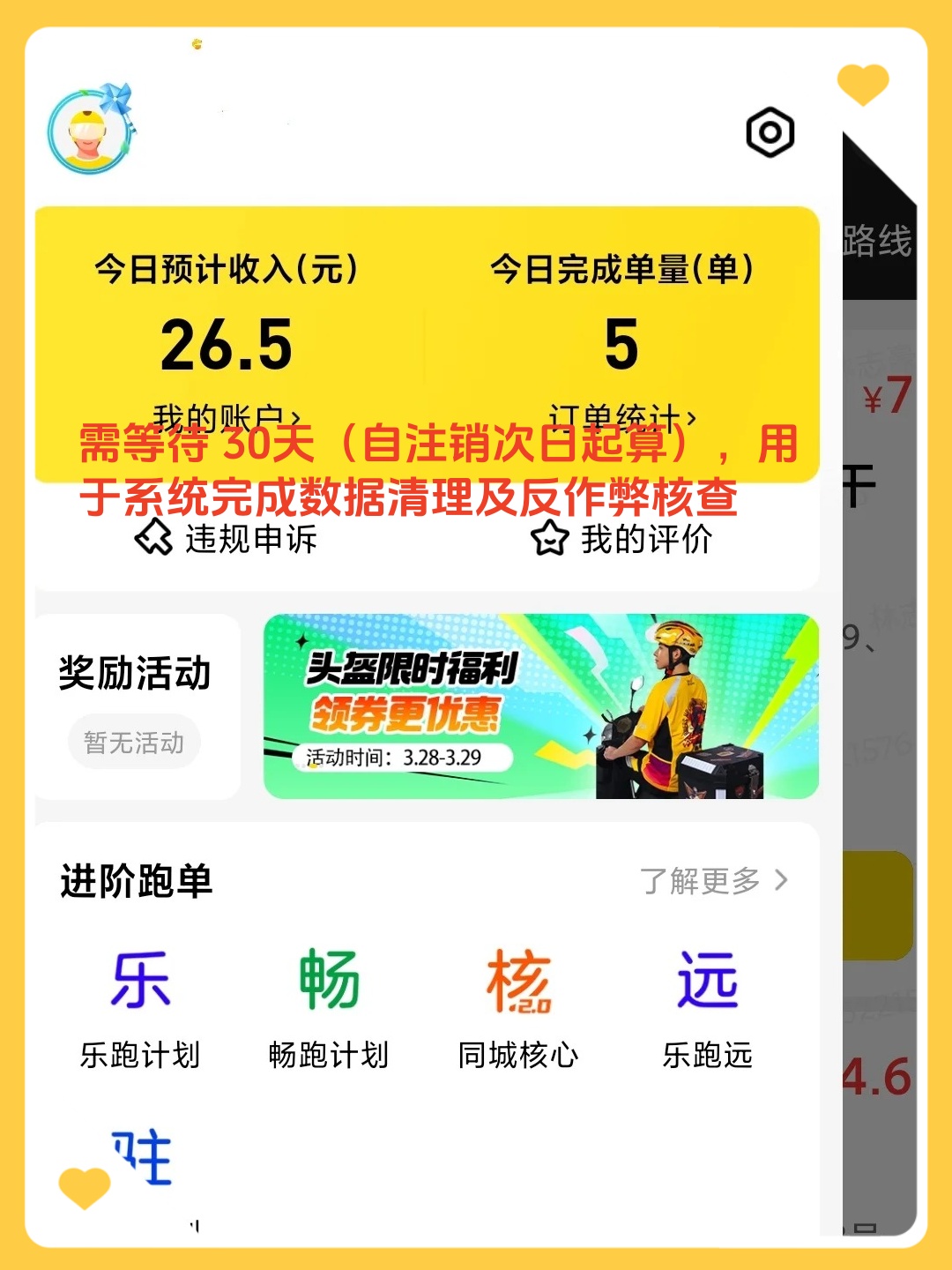The height and width of the screenshot is (1270, 952).
Task: Expand 我的账户 account details
Action: [227, 415]
